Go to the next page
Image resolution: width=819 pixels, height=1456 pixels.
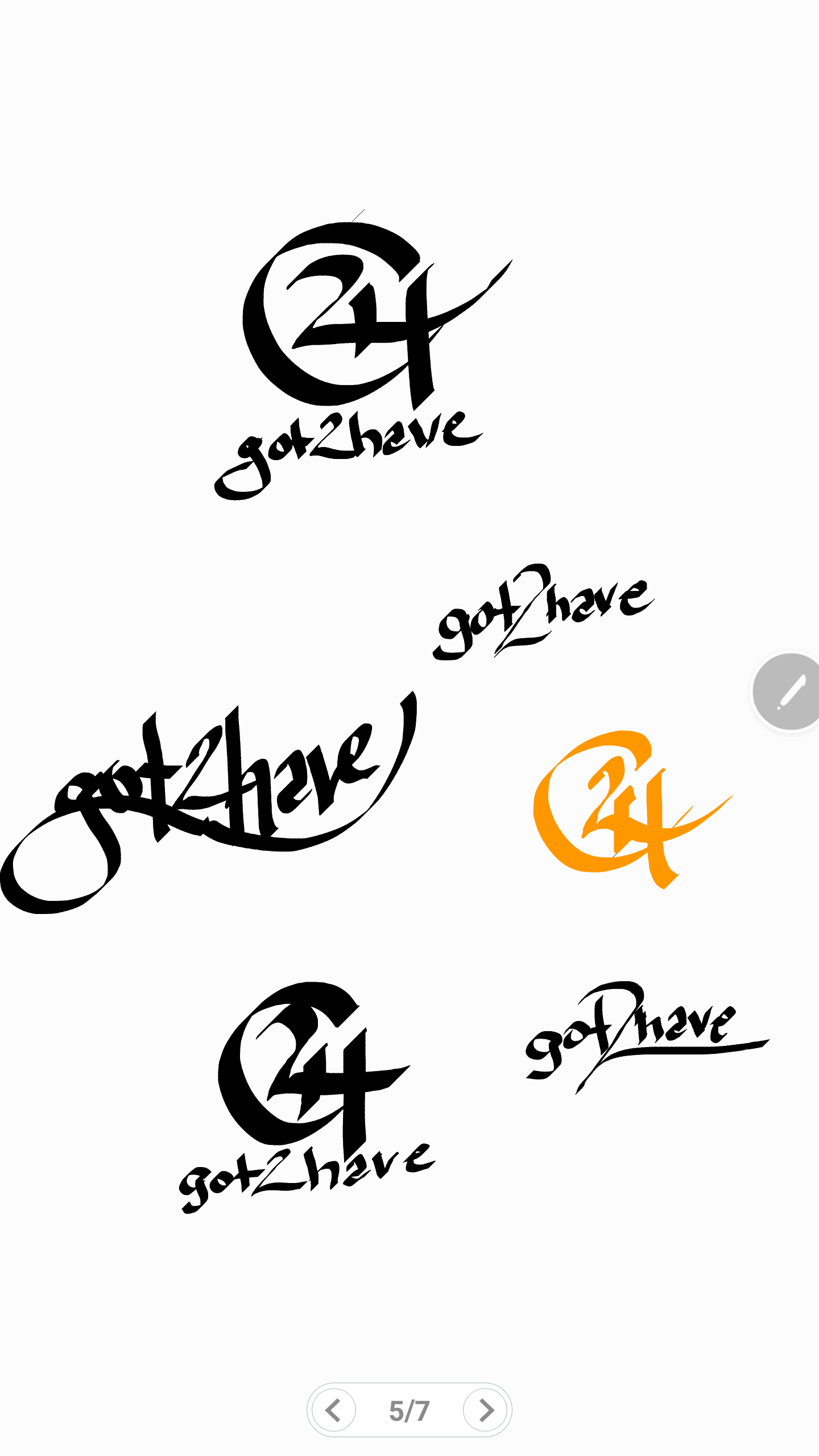pyautogui.click(x=485, y=1410)
